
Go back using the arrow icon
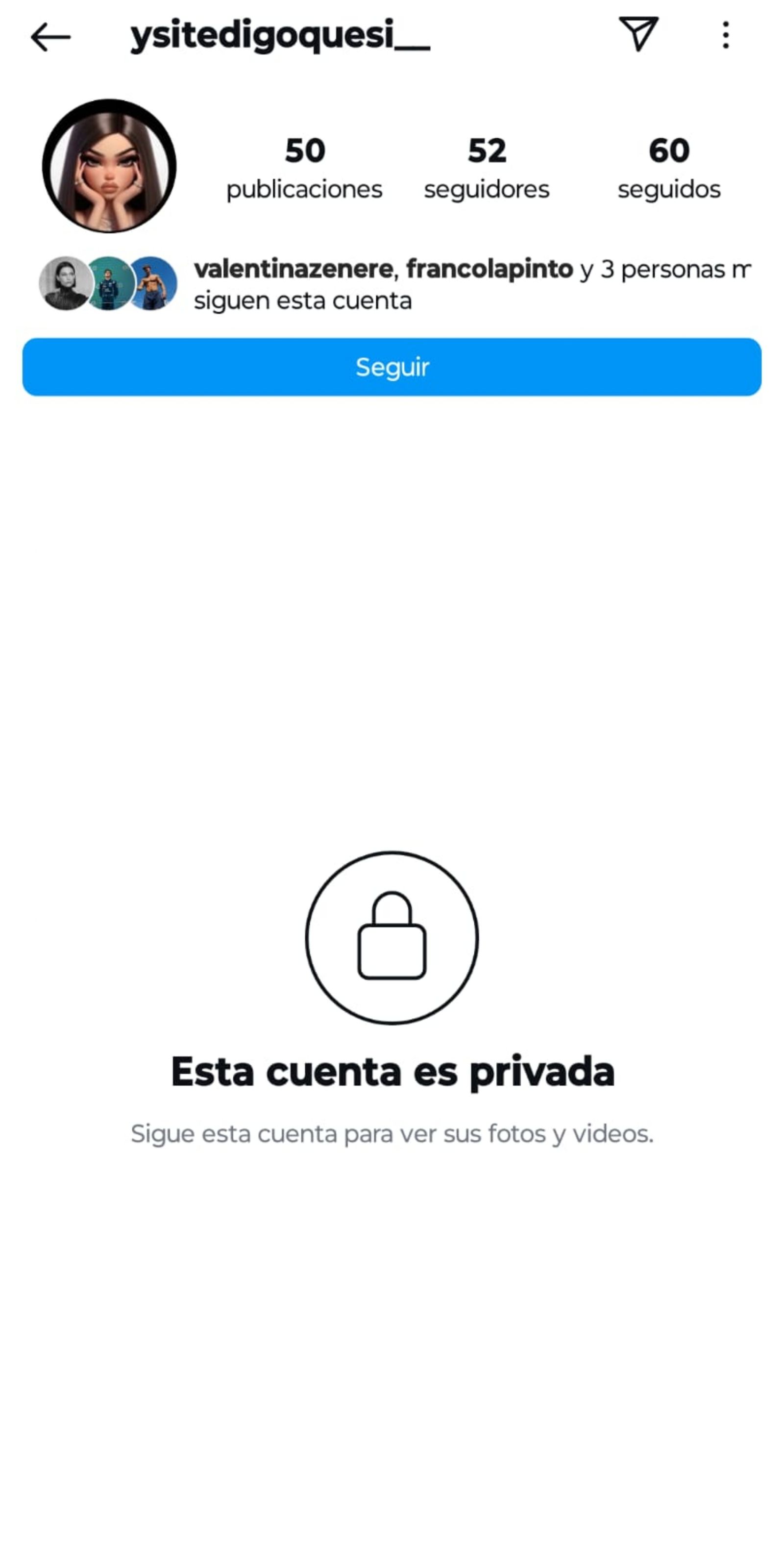click(x=50, y=37)
